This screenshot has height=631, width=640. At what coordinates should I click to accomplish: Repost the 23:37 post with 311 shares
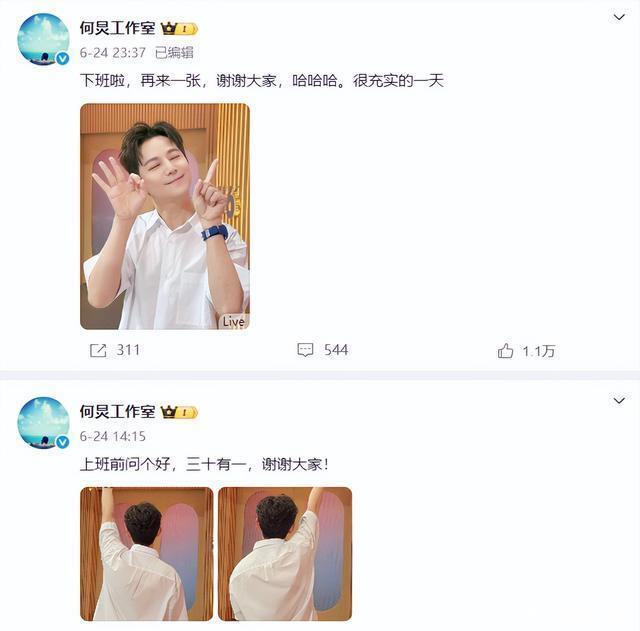(x=115, y=350)
